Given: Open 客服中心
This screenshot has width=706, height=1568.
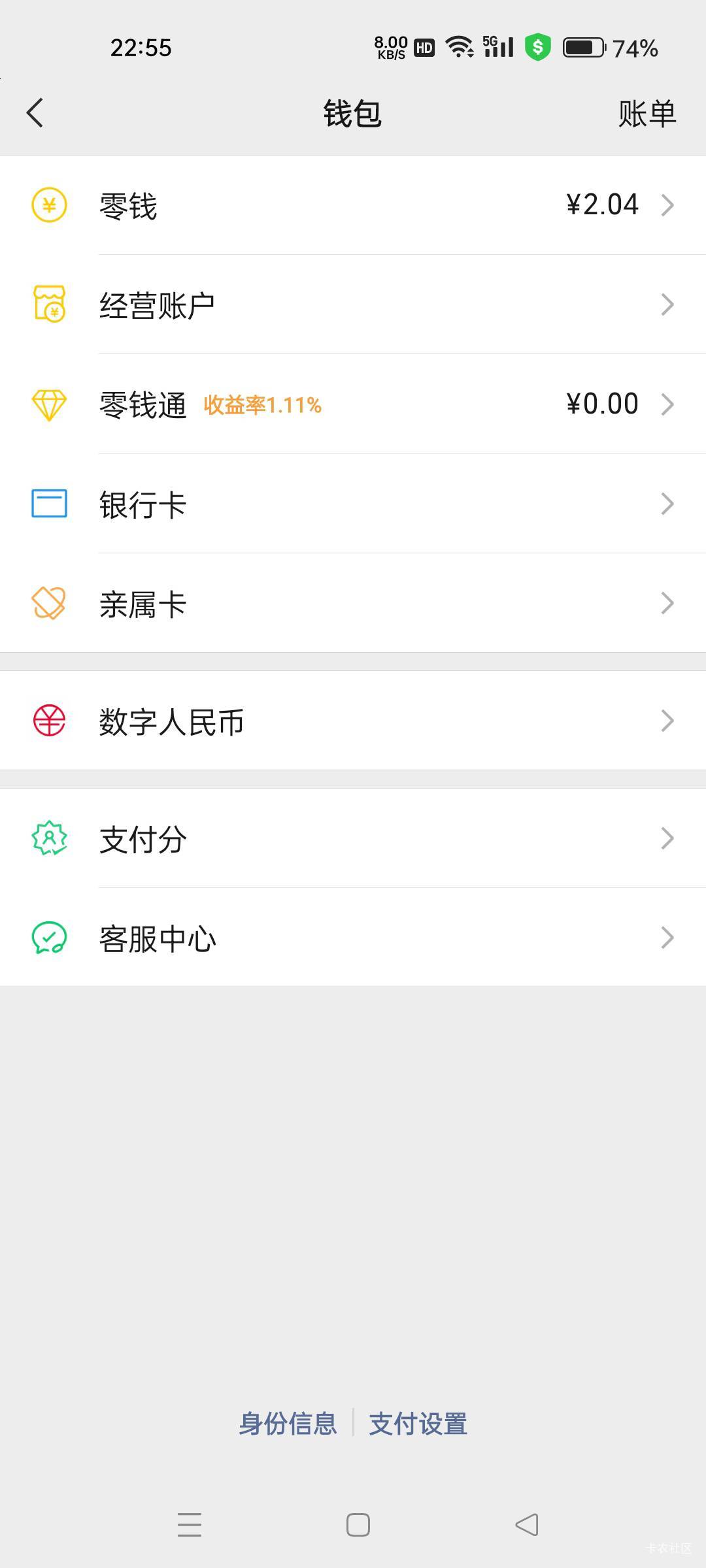Looking at the screenshot, I should coord(353,938).
